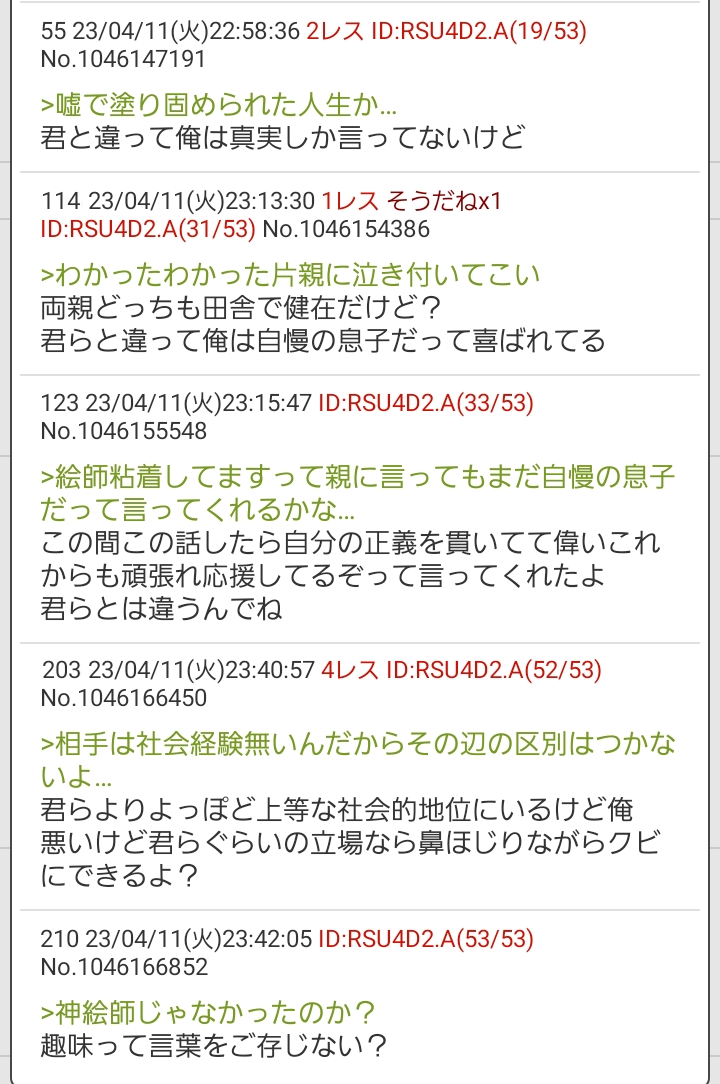Open the 2レス replies on post 55
The height and width of the screenshot is (1084, 720).
tap(335, 31)
